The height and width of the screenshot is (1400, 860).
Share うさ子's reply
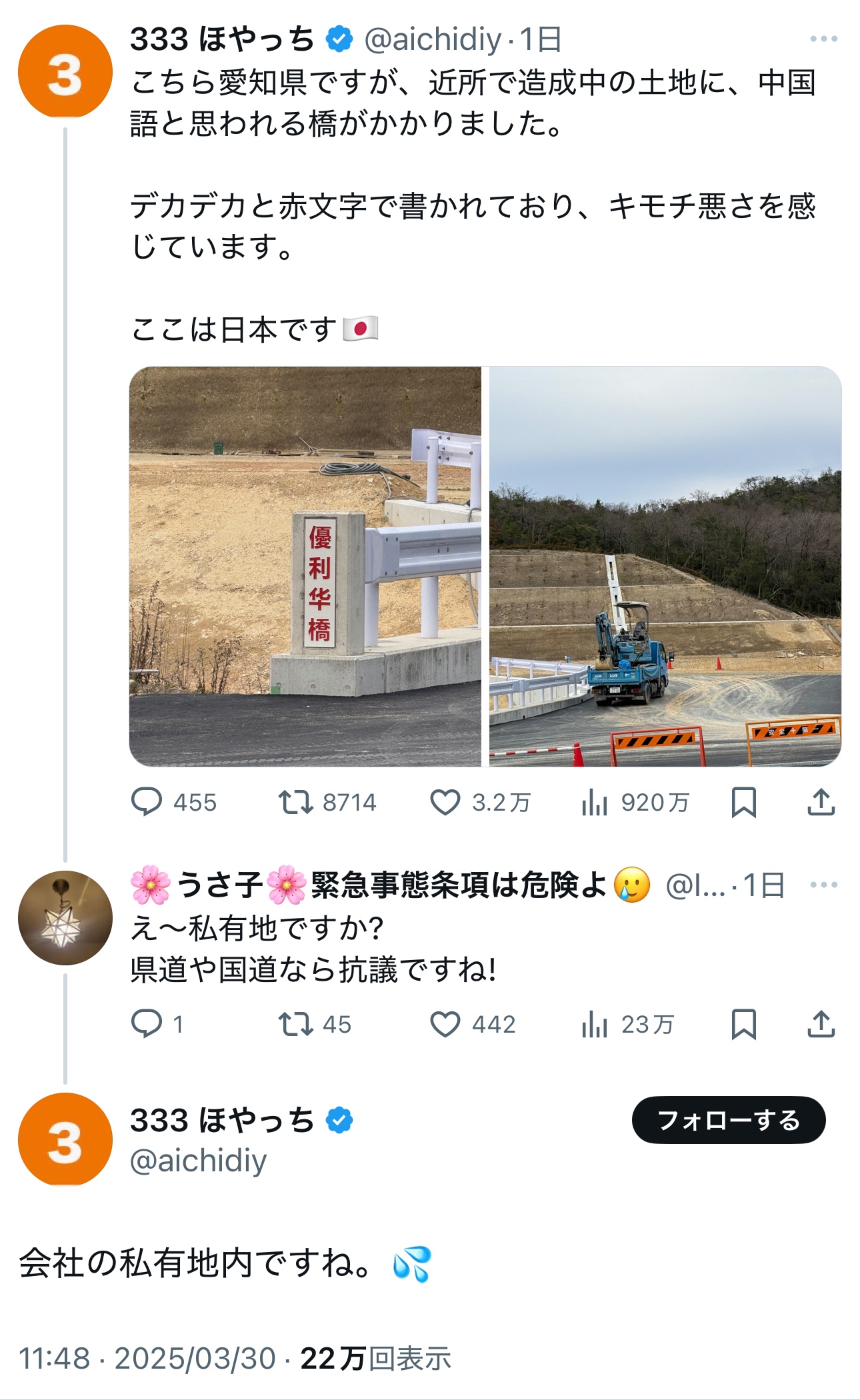coord(821,1024)
